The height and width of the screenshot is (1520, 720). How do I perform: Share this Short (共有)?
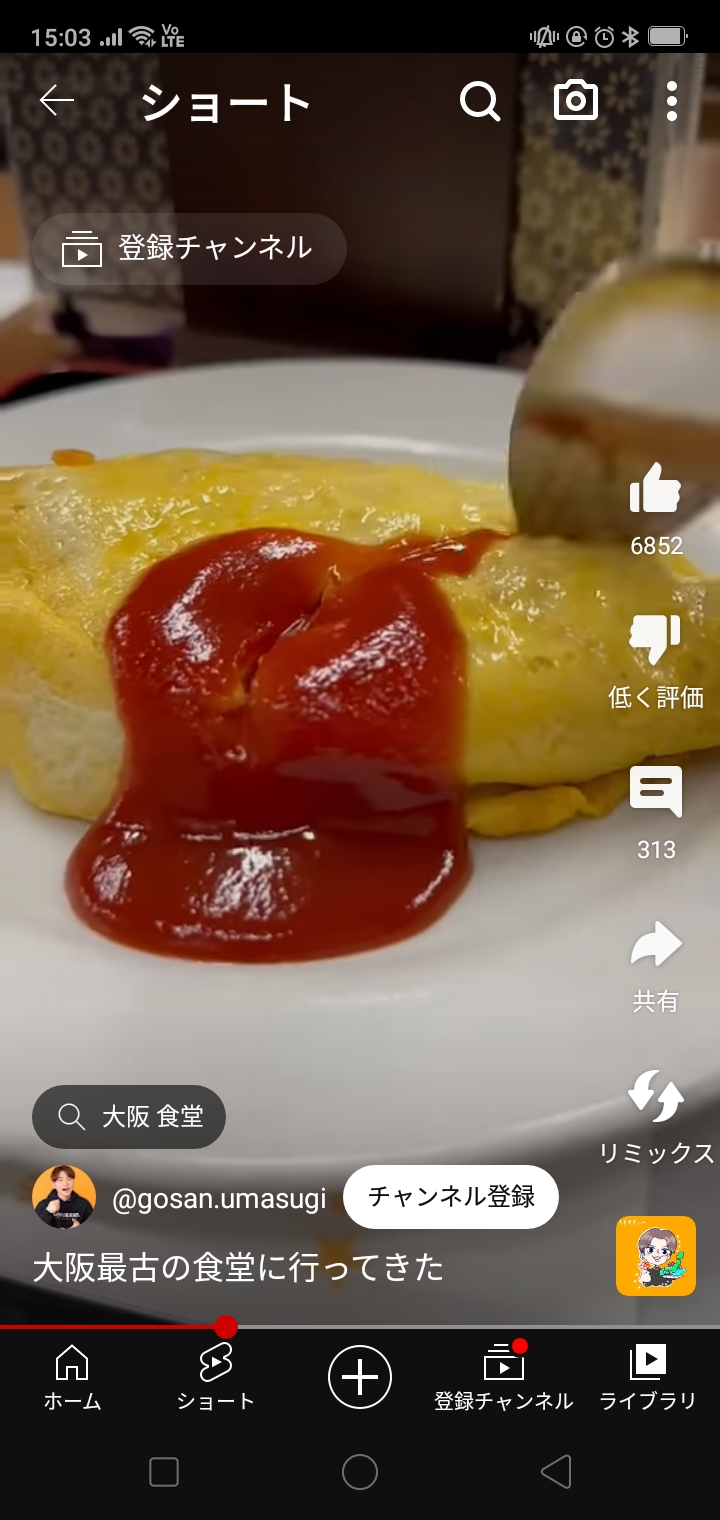(x=656, y=947)
